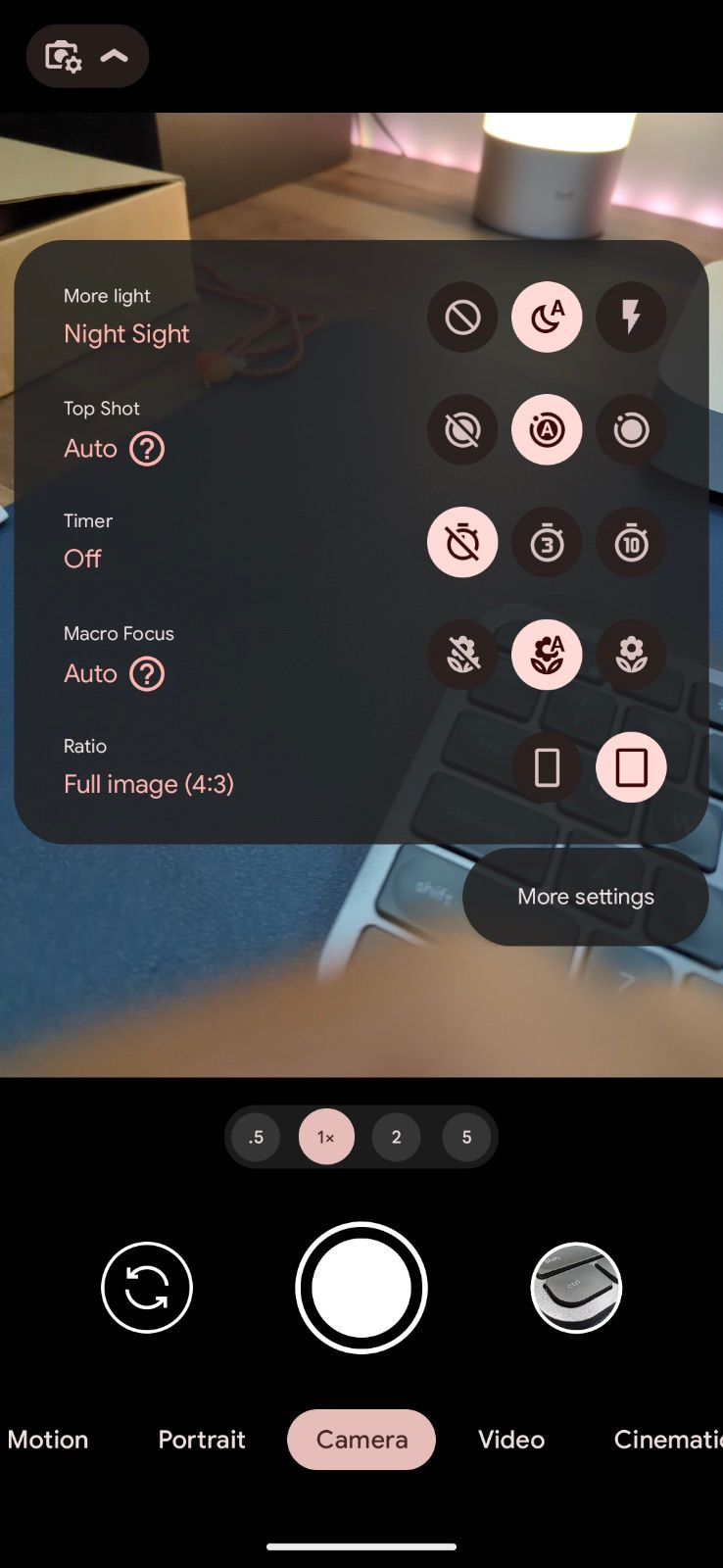This screenshot has height=1568, width=723.
Task: Turn off More light option
Action: pyautogui.click(x=462, y=317)
